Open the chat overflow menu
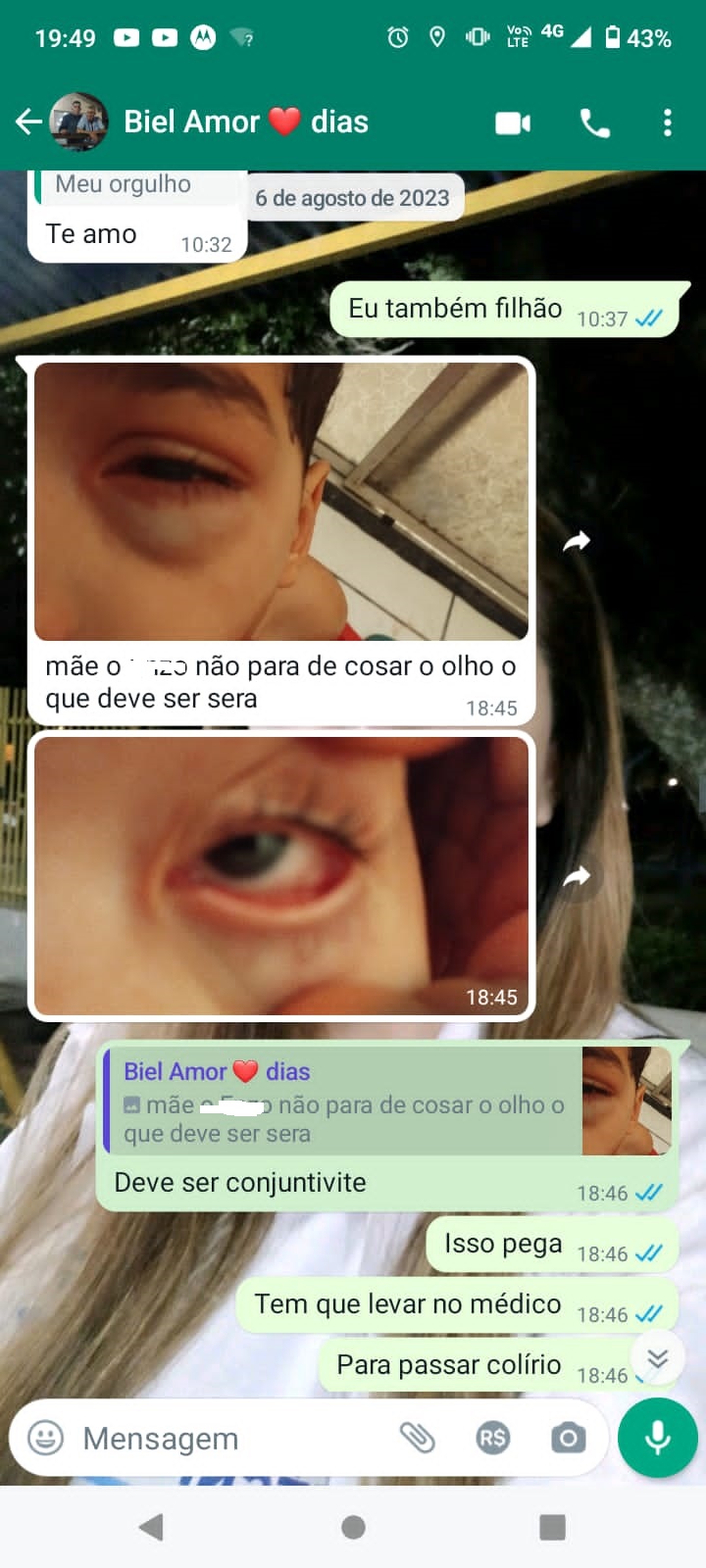 coord(668,122)
